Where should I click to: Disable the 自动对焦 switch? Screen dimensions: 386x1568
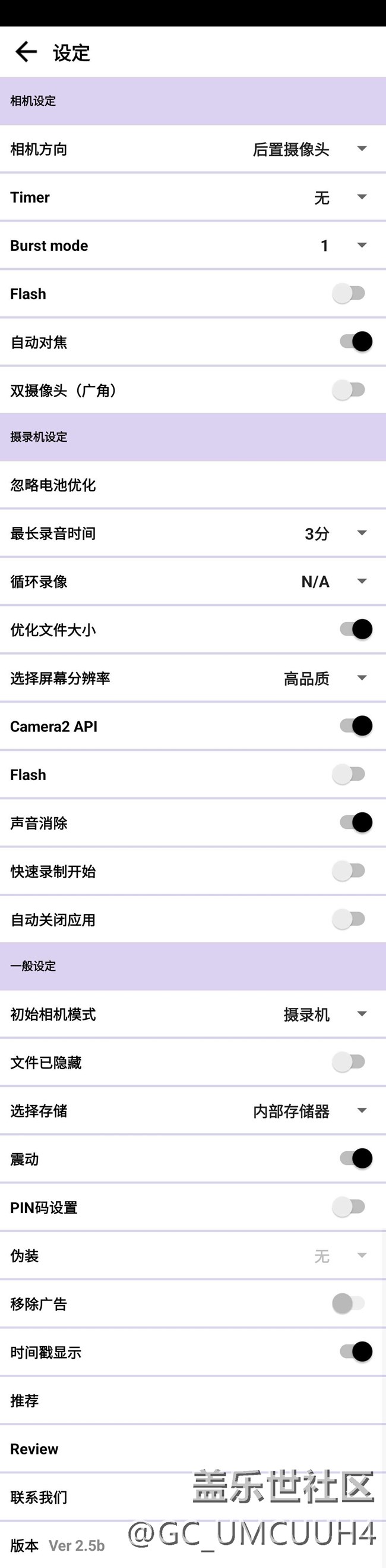coord(356,342)
